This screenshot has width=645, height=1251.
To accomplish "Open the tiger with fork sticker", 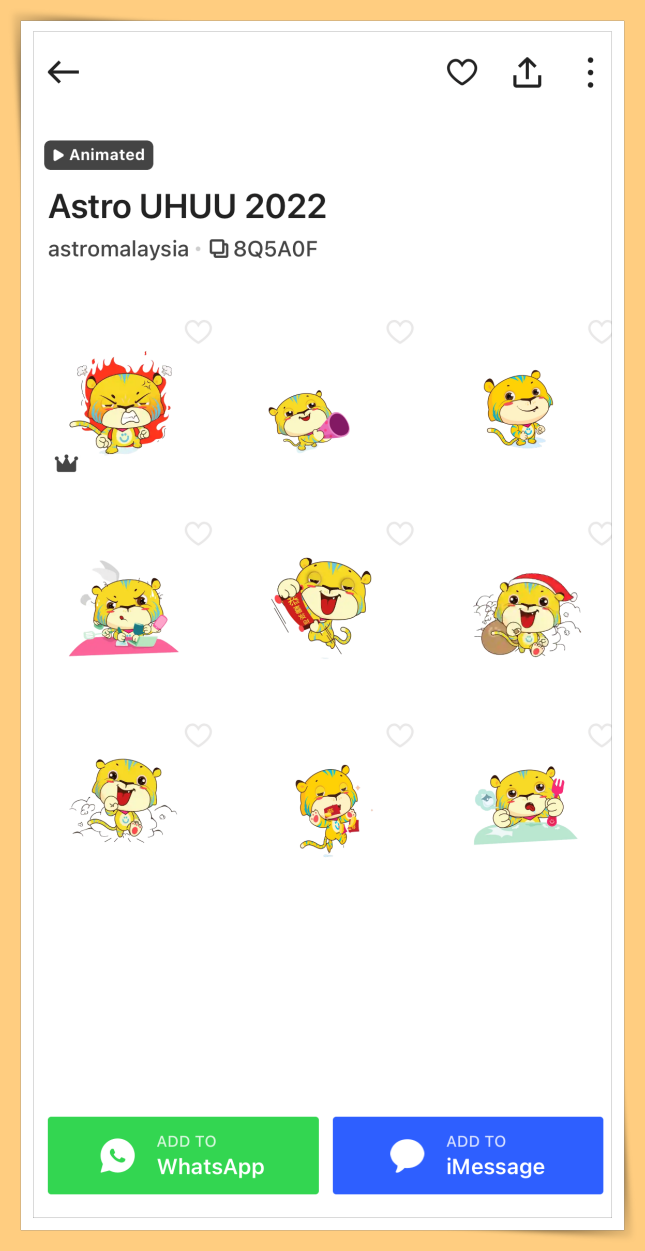I will coord(525,803).
